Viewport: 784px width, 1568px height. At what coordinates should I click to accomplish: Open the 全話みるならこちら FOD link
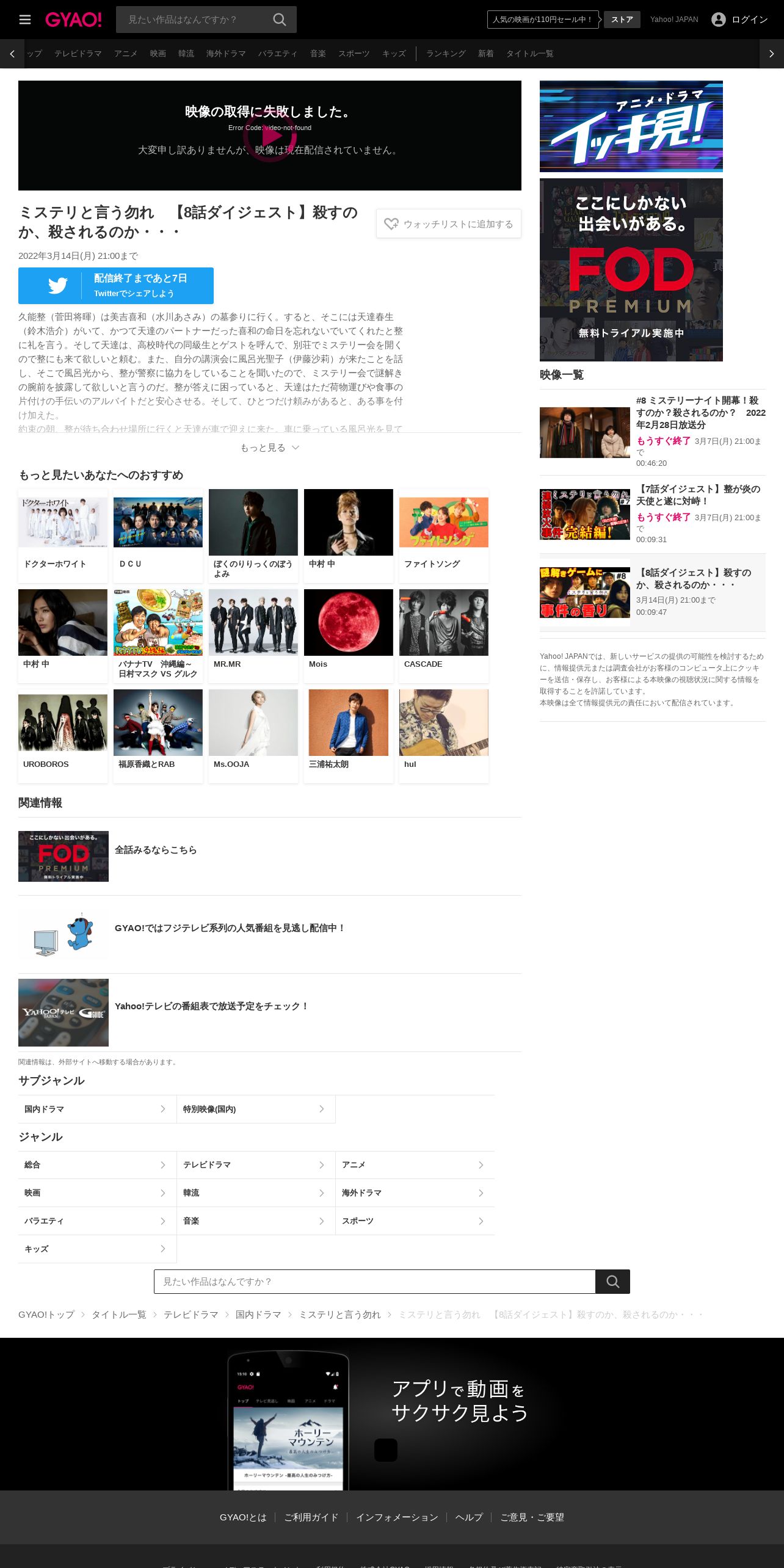tap(156, 850)
